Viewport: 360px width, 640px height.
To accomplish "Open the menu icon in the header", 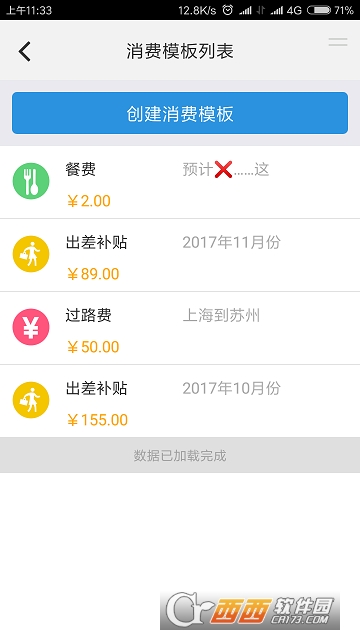I will 338,42.
